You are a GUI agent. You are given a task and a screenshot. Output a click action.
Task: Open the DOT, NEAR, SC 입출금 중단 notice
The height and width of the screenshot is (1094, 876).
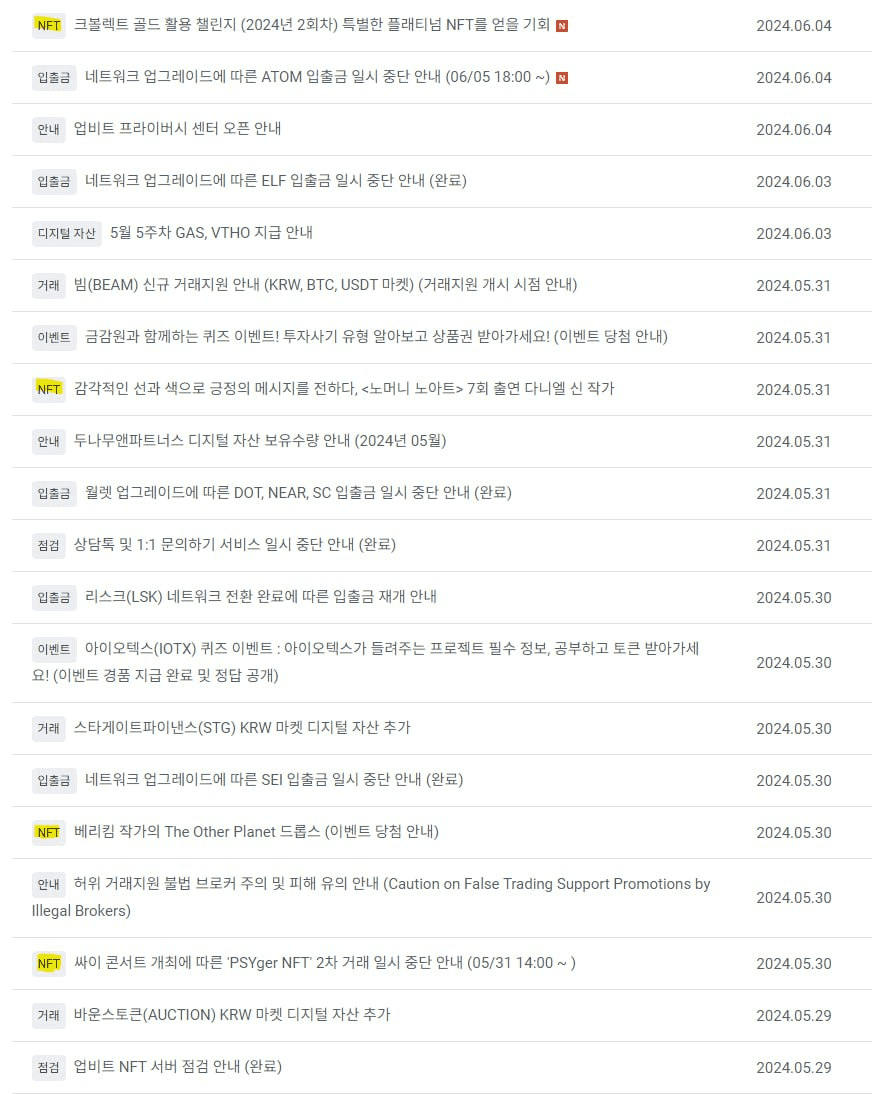(298, 493)
